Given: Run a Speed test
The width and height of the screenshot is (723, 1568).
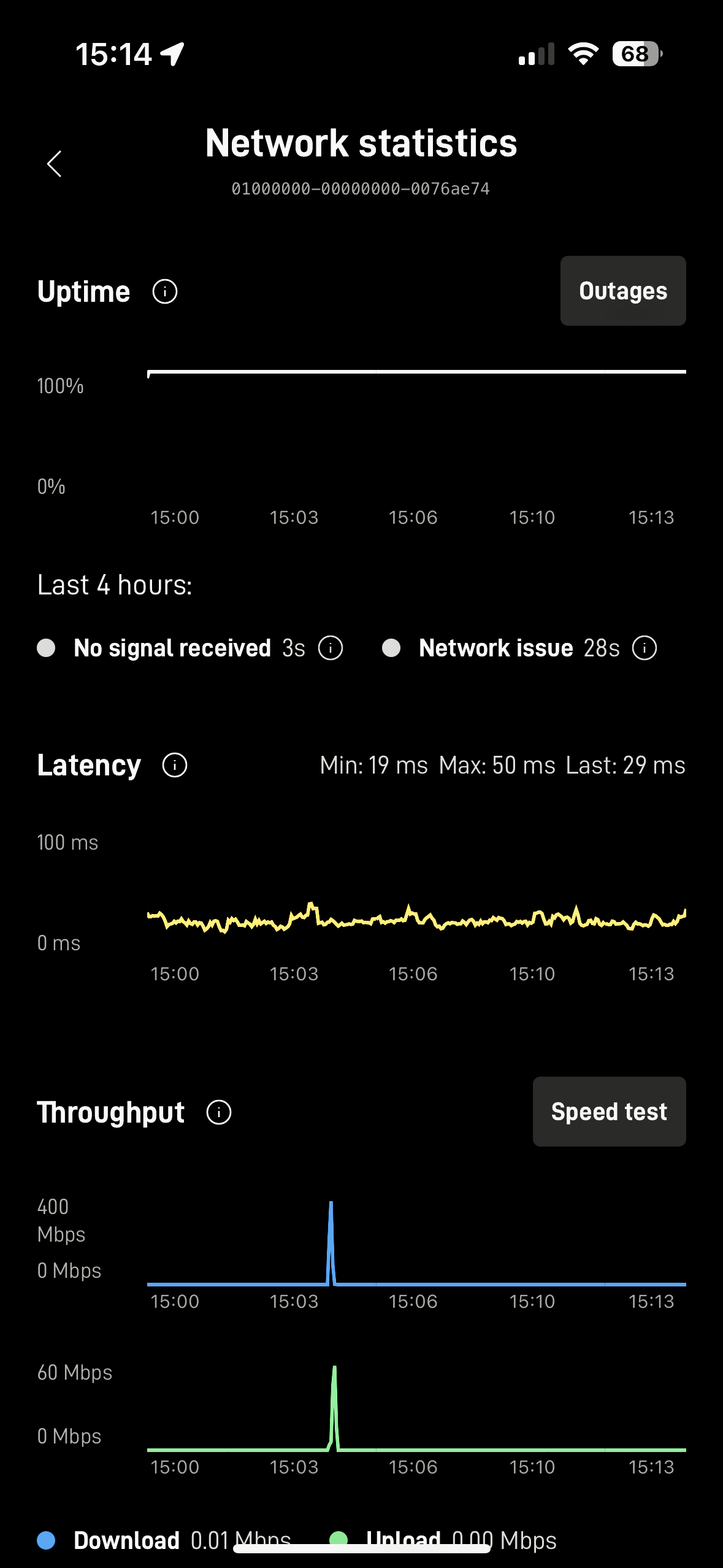Looking at the screenshot, I should click(609, 1112).
